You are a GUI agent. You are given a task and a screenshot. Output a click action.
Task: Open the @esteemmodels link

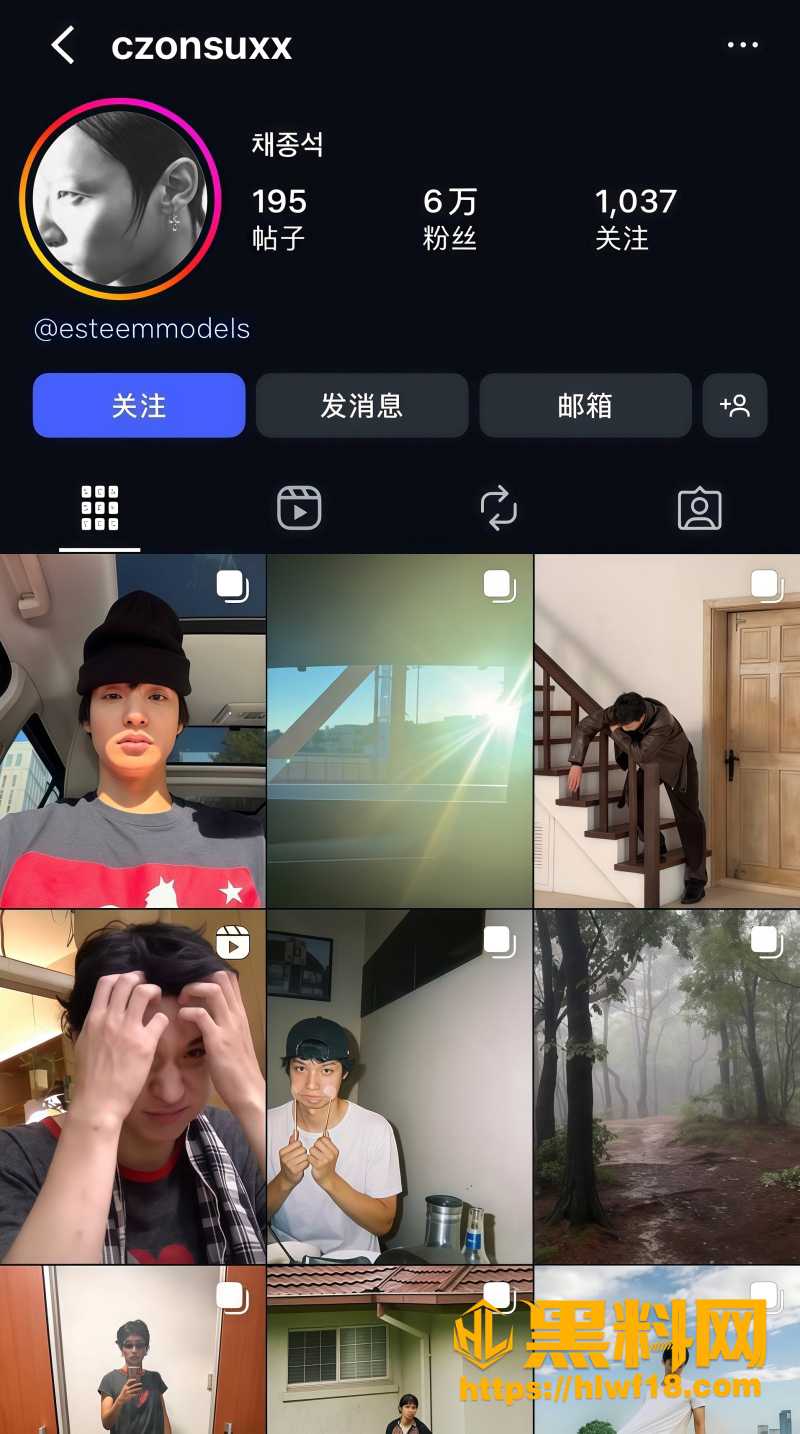[x=142, y=328]
